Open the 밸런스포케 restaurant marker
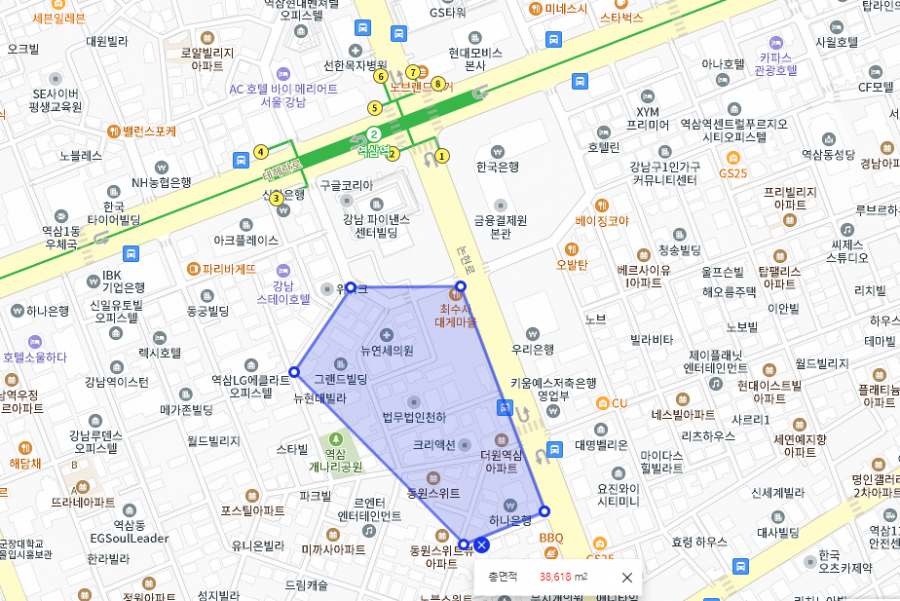This screenshot has height=601, width=900. pos(115,131)
